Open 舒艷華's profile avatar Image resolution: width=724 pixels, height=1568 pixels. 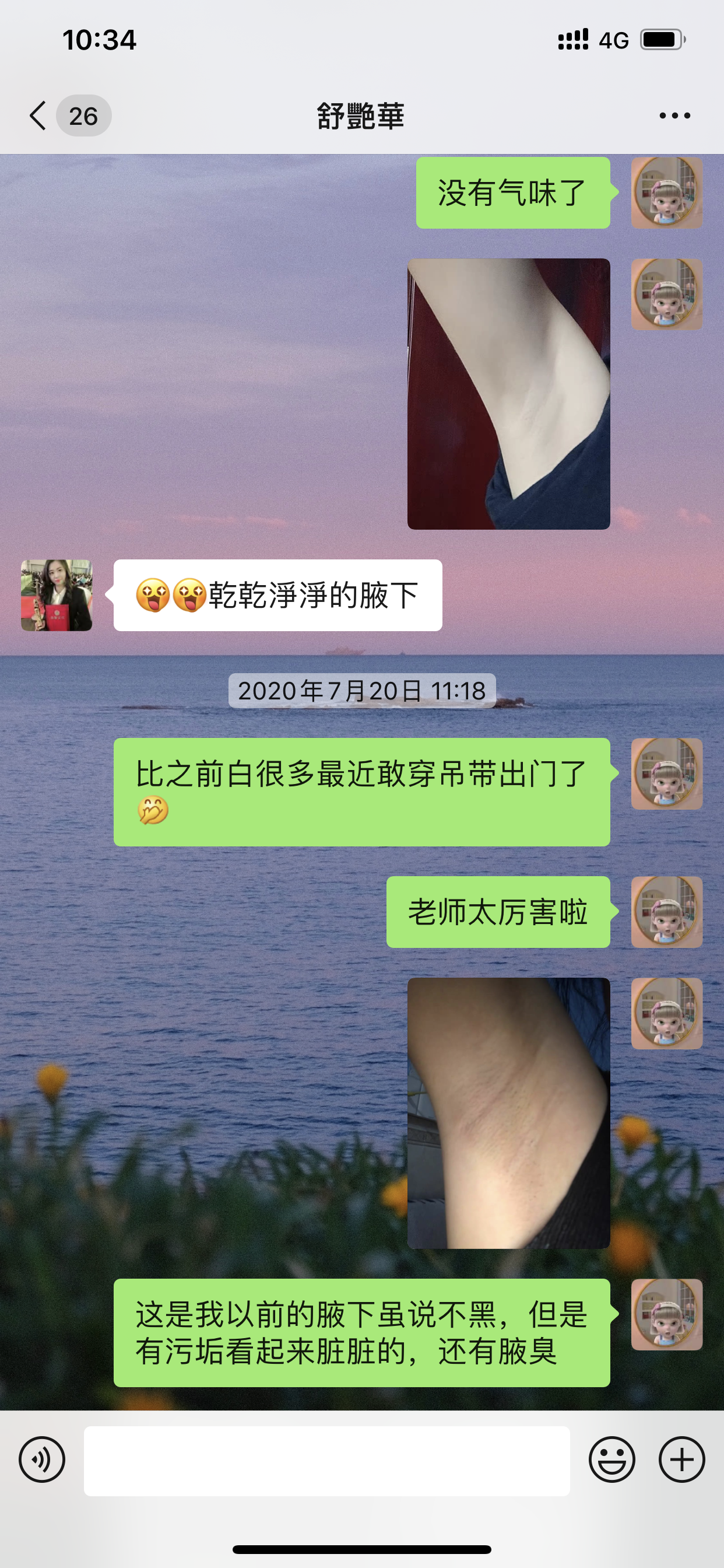pyautogui.click(x=57, y=596)
